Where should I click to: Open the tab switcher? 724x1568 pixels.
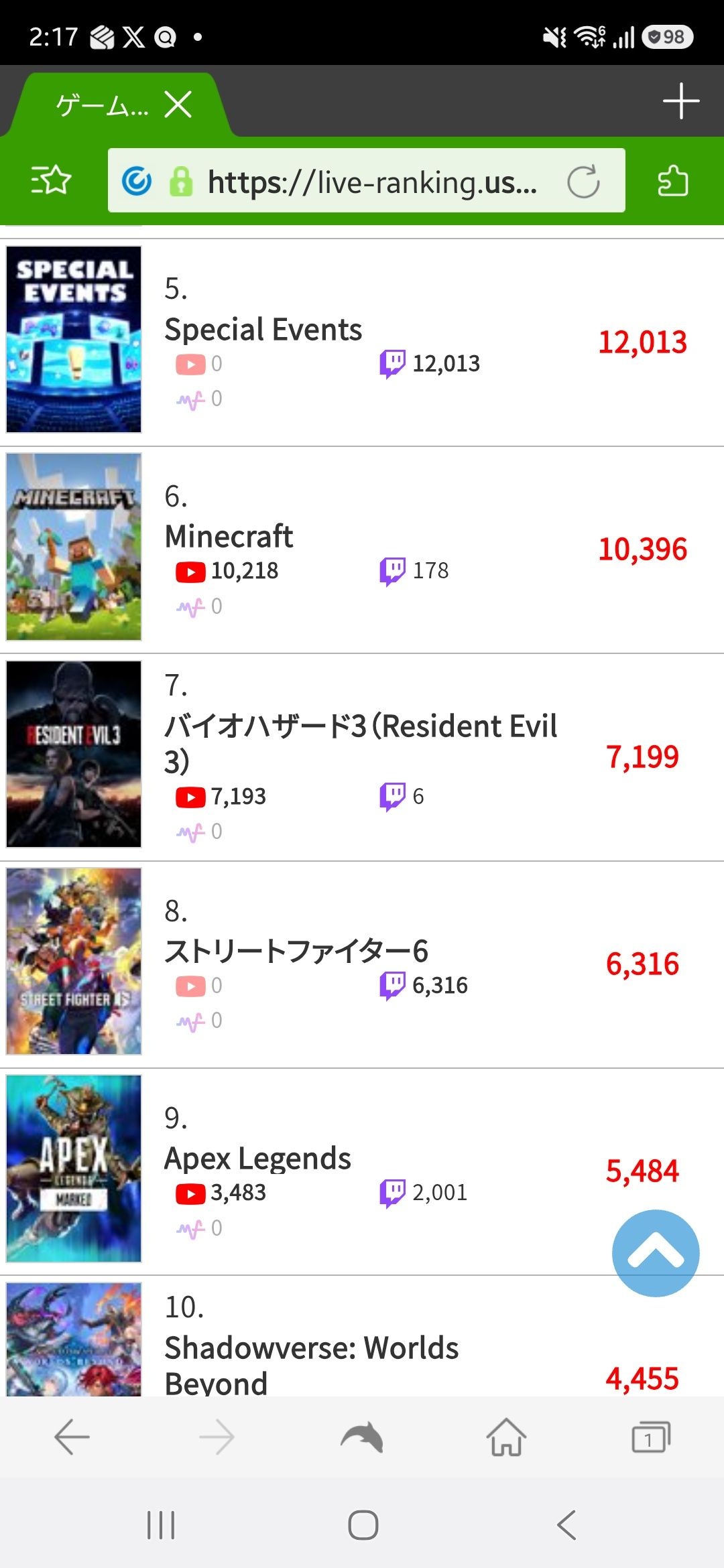(x=650, y=1437)
